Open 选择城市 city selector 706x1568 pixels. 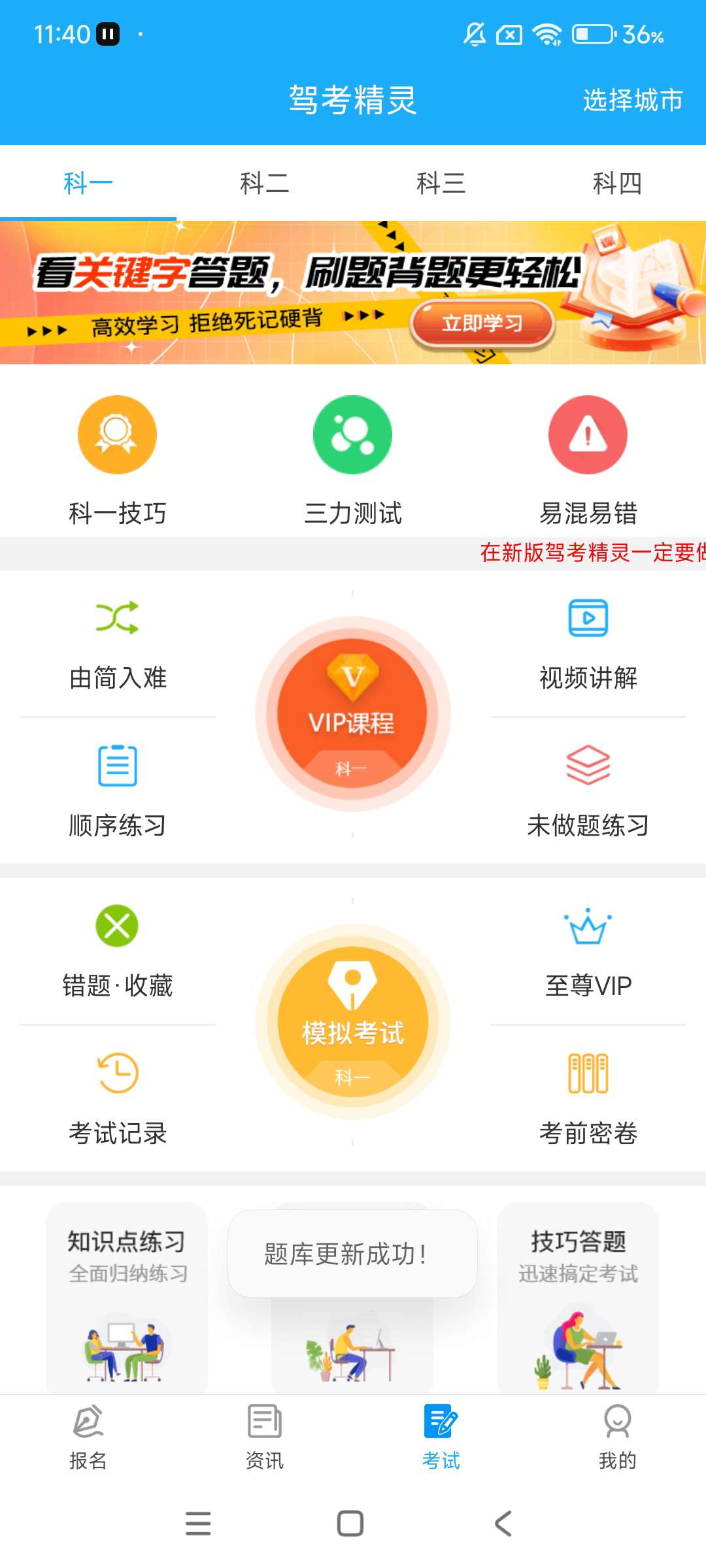(632, 100)
